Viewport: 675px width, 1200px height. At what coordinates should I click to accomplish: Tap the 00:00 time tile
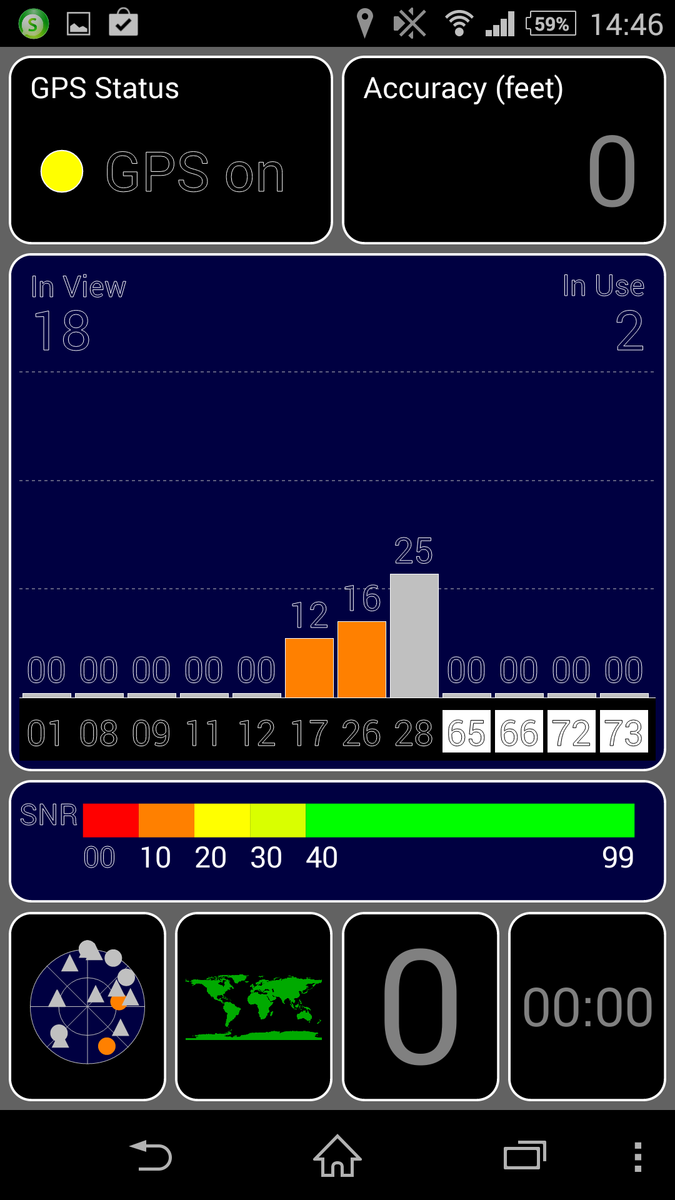587,1006
